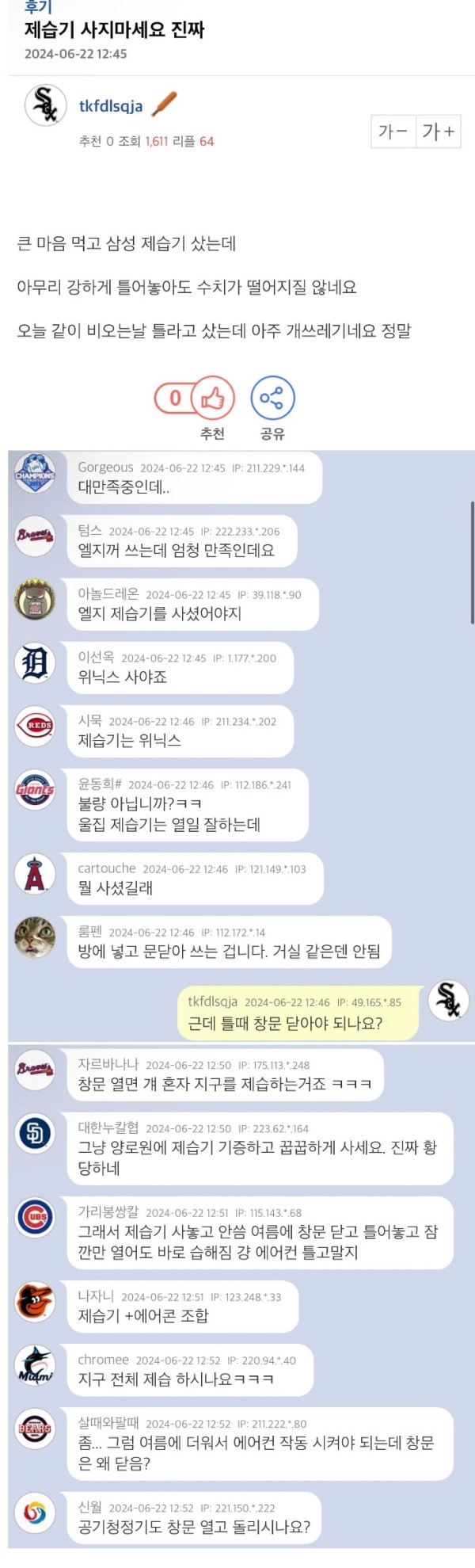Viewport: 475px width, 1568px height.
Task: Open chromee's user profile
Action: pos(103,1360)
